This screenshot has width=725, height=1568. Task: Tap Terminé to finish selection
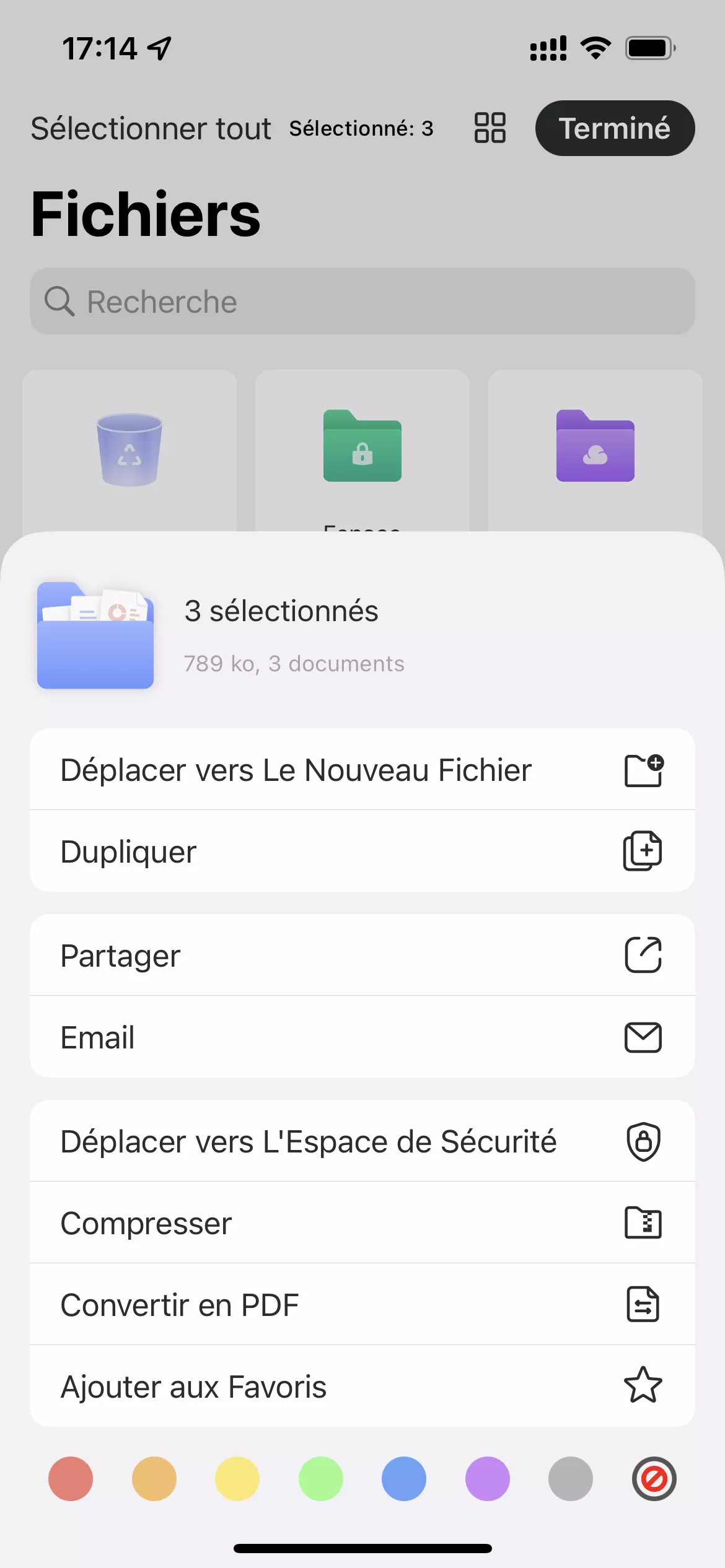(x=614, y=128)
